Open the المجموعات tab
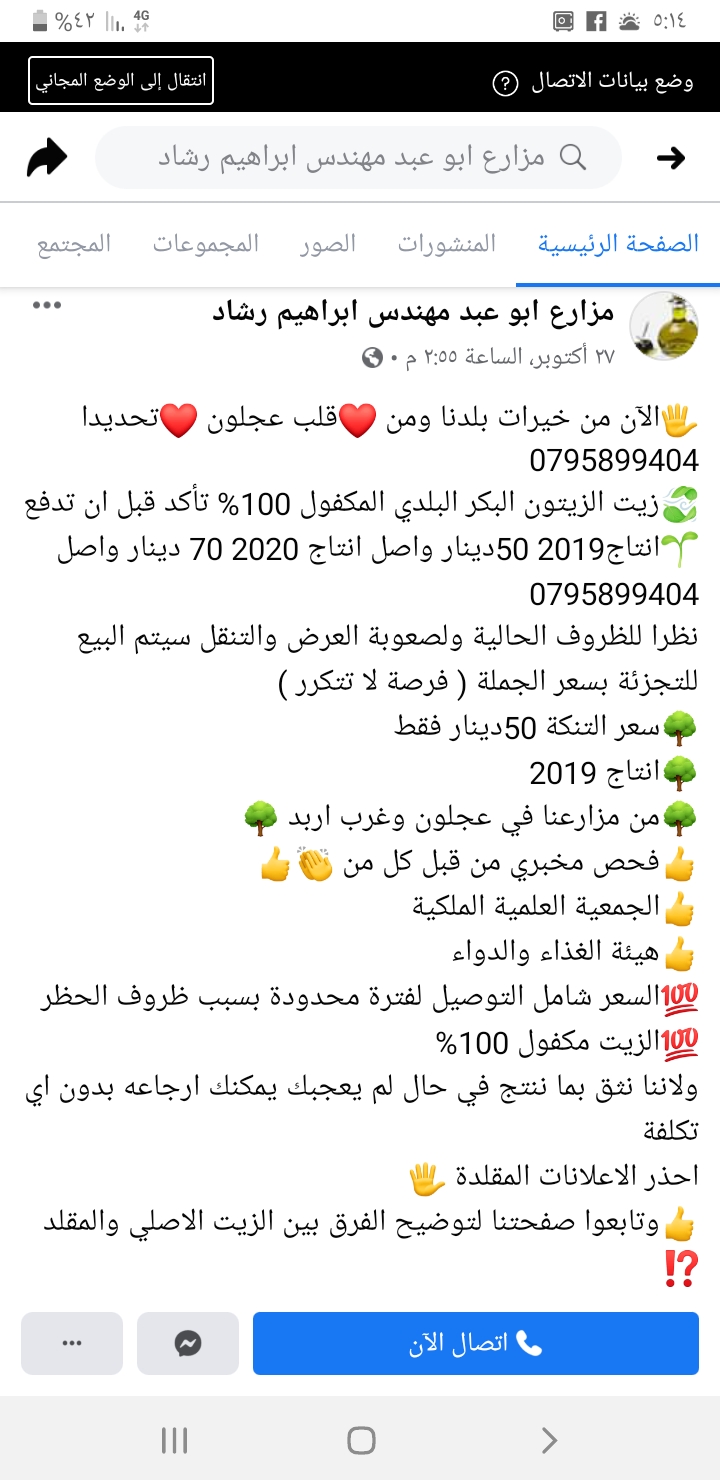Screen dimensions: 720x1480 206,244
